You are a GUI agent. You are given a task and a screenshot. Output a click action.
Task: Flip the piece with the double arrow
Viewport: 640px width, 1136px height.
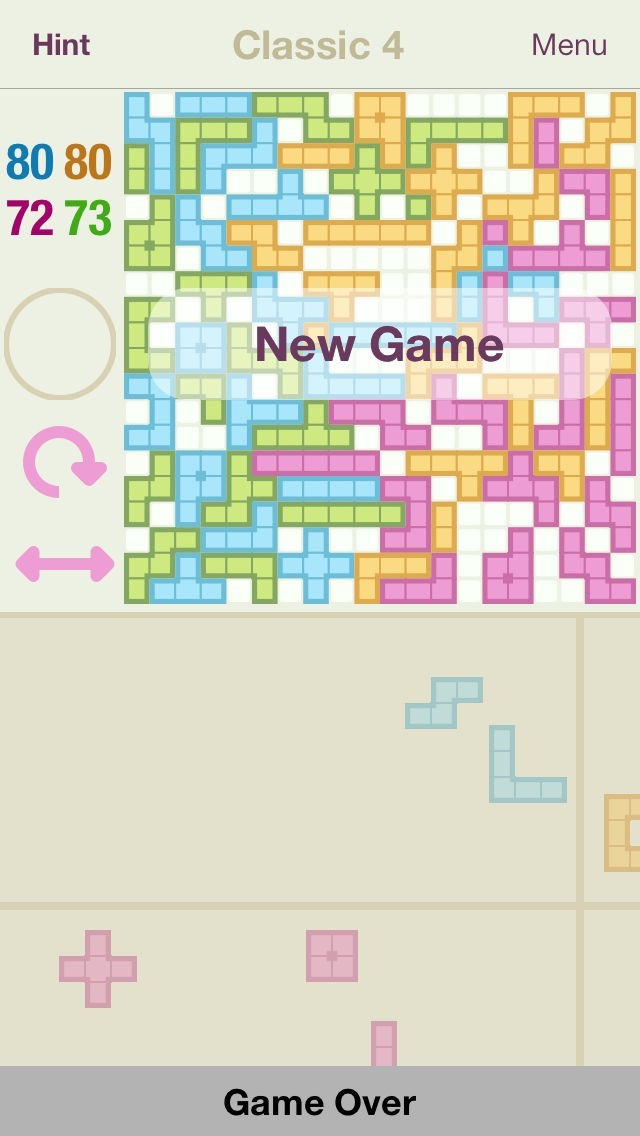(x=65, y=564)
